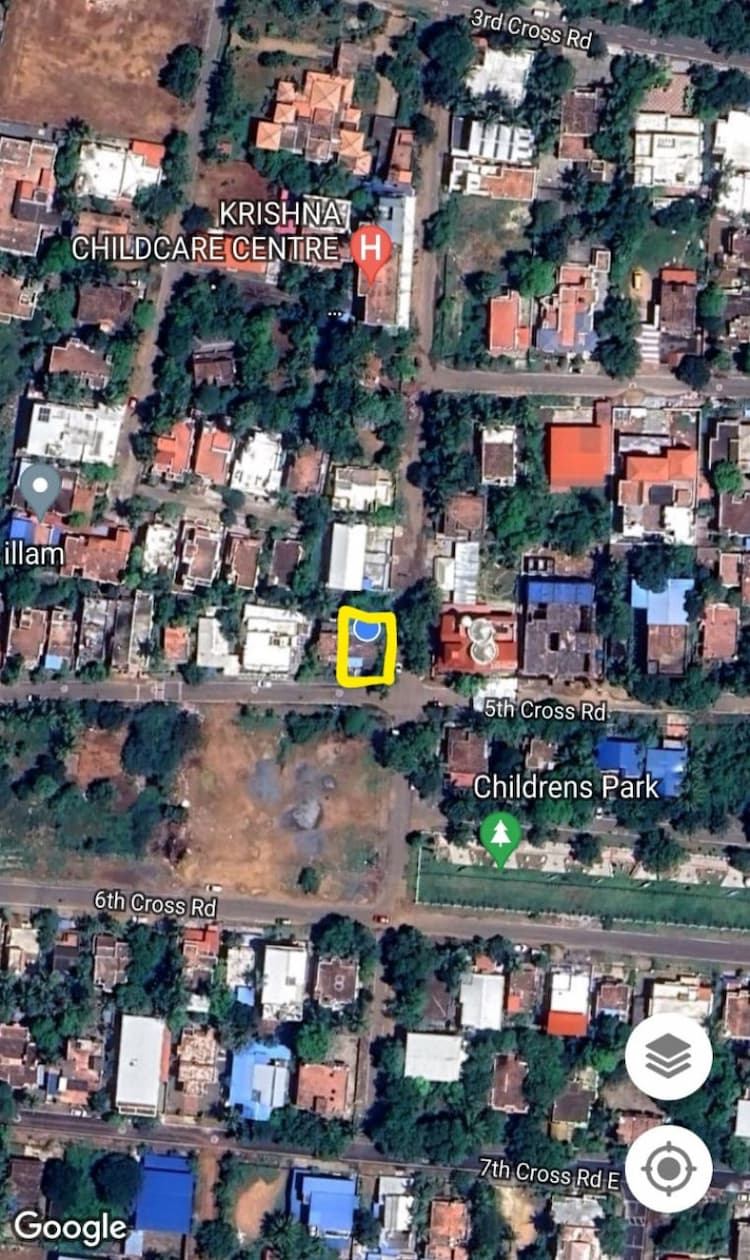Open the illam place label
This screenshot has height=1260, width=750.
(x=33, y=552)
